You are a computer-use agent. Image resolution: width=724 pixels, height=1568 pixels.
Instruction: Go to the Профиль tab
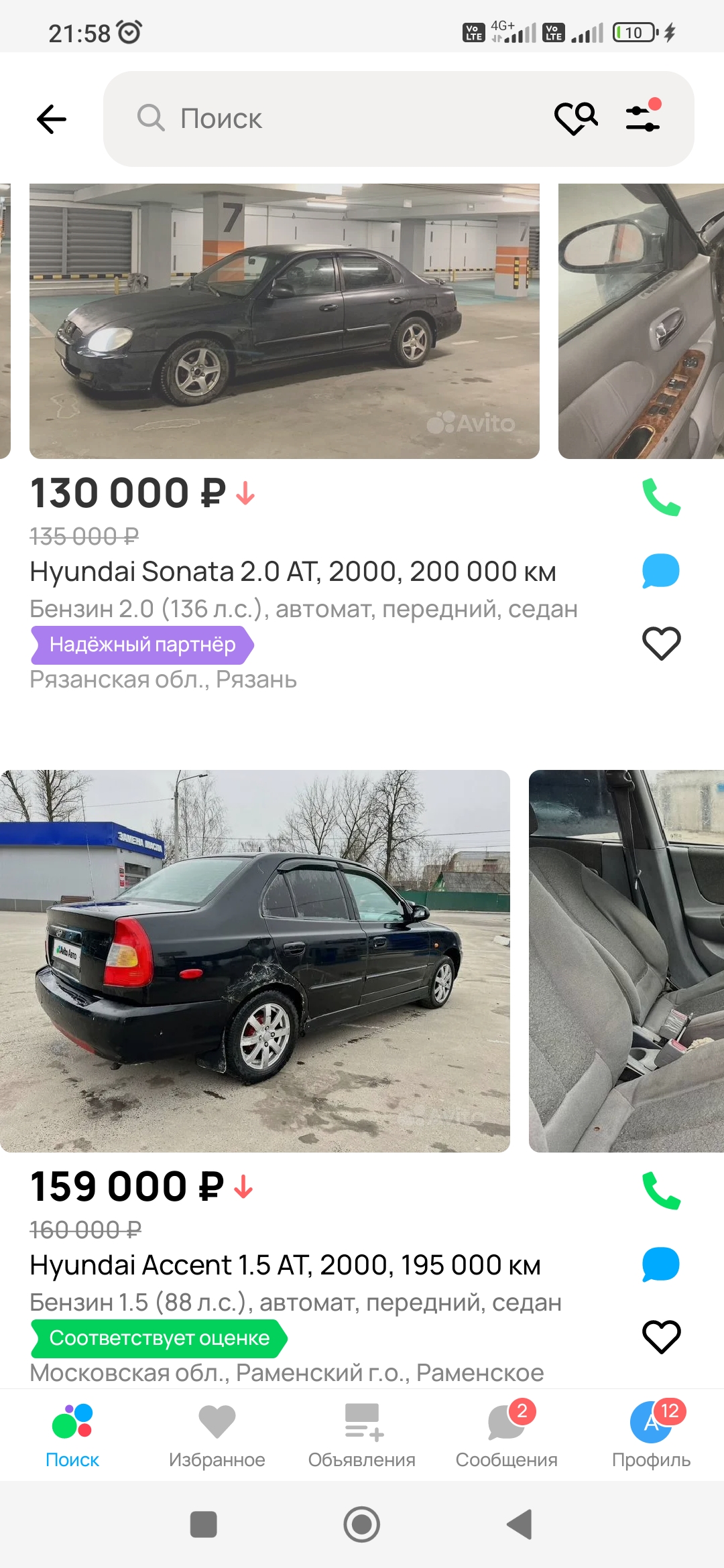tap(652, 1435)
